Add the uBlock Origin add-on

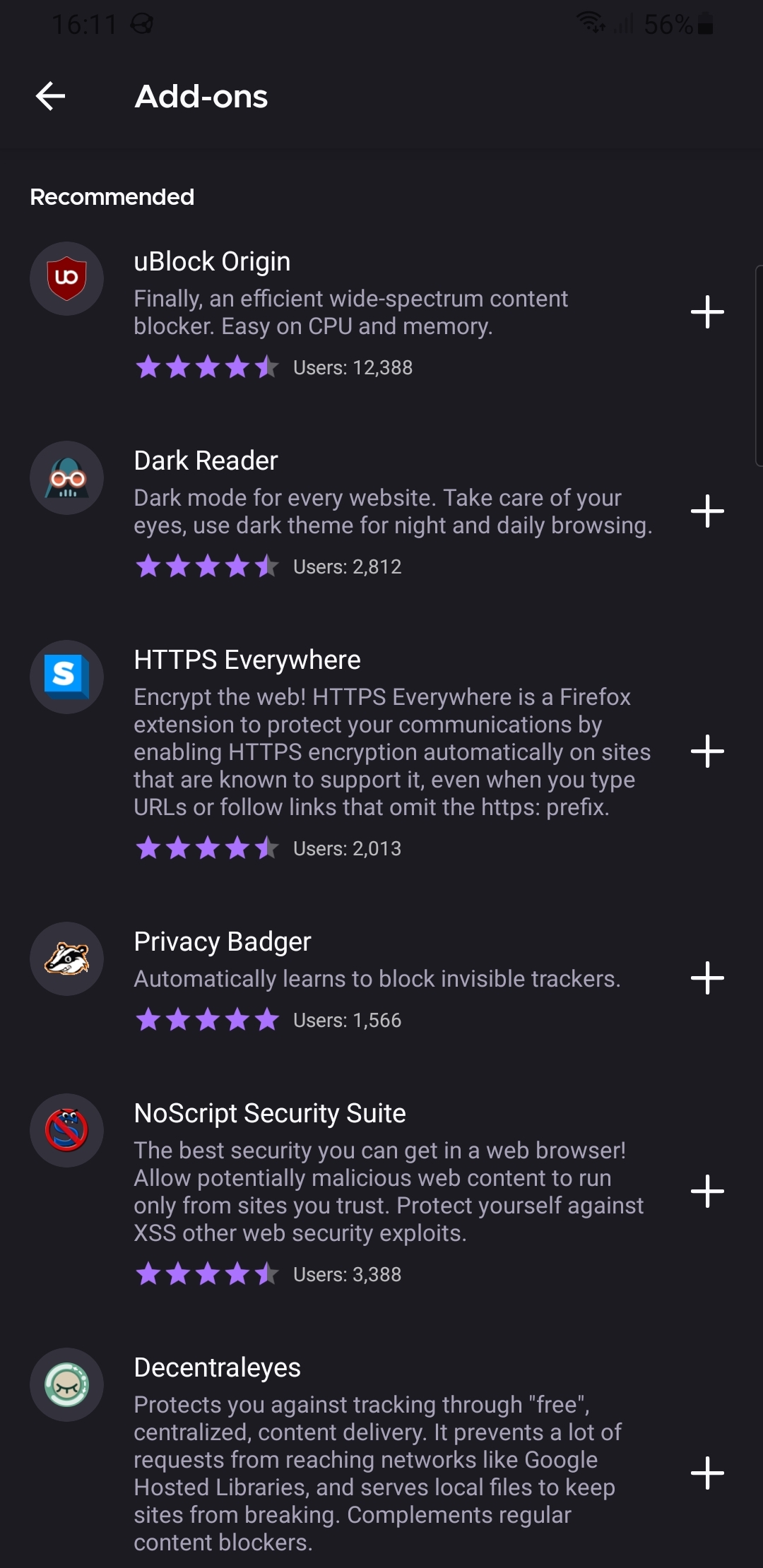[707, 312]
